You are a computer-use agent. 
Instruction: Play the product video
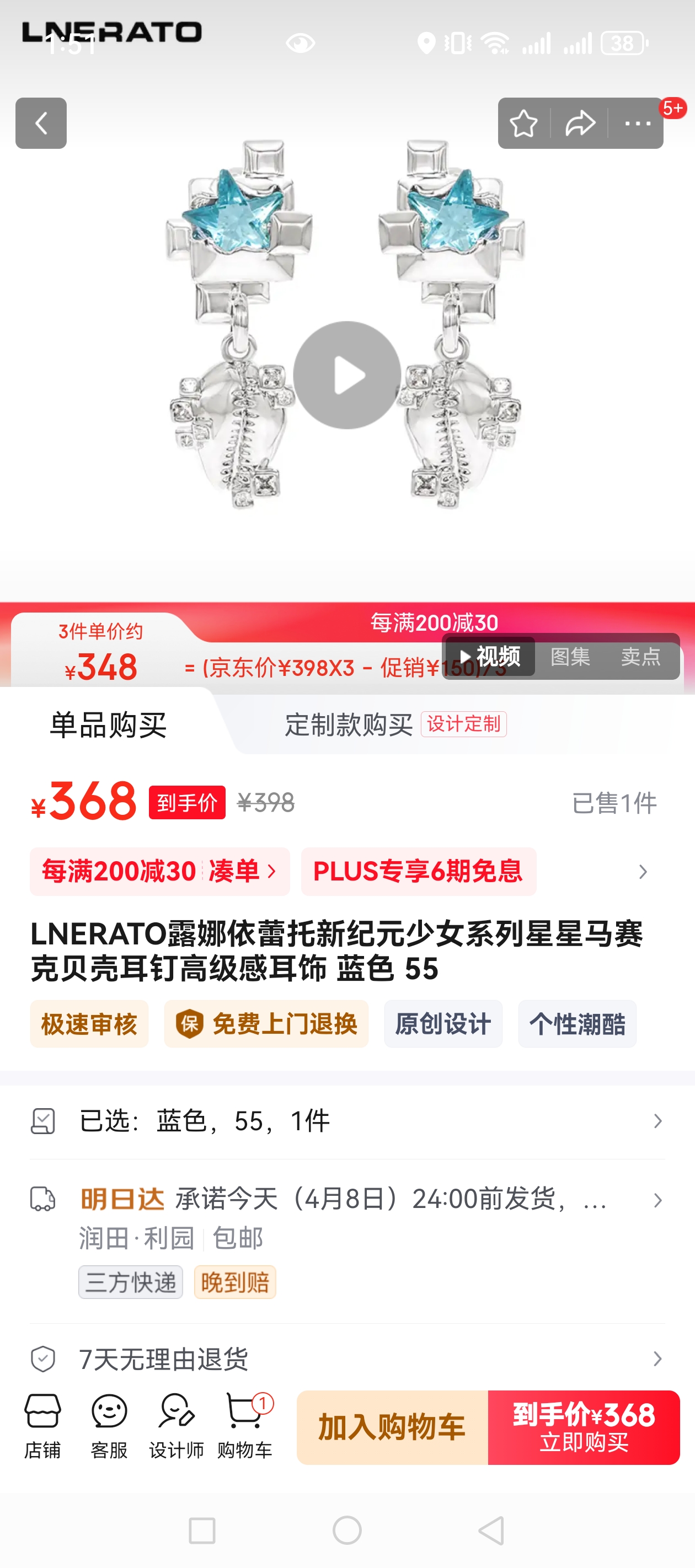click(346, 375)
